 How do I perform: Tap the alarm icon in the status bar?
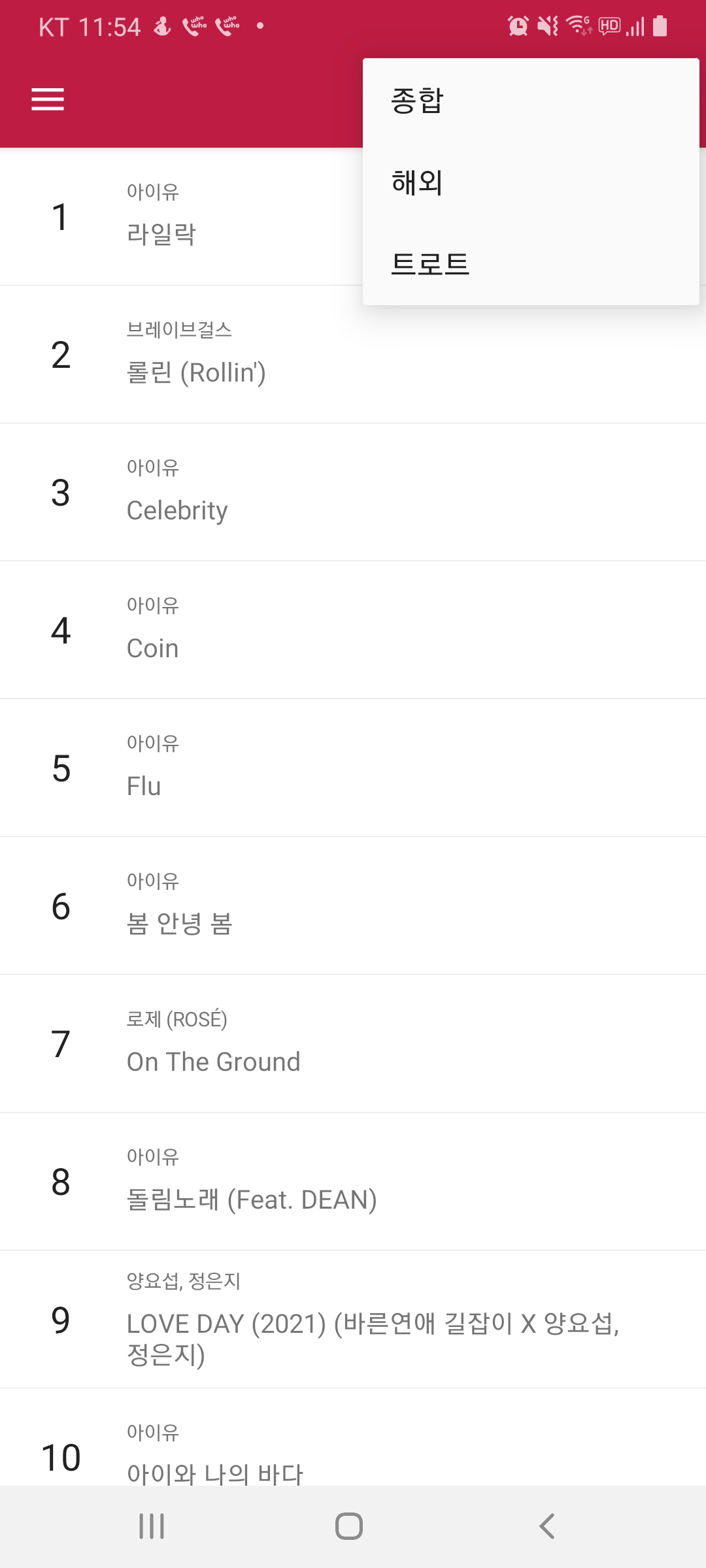[x=517, y=26]
